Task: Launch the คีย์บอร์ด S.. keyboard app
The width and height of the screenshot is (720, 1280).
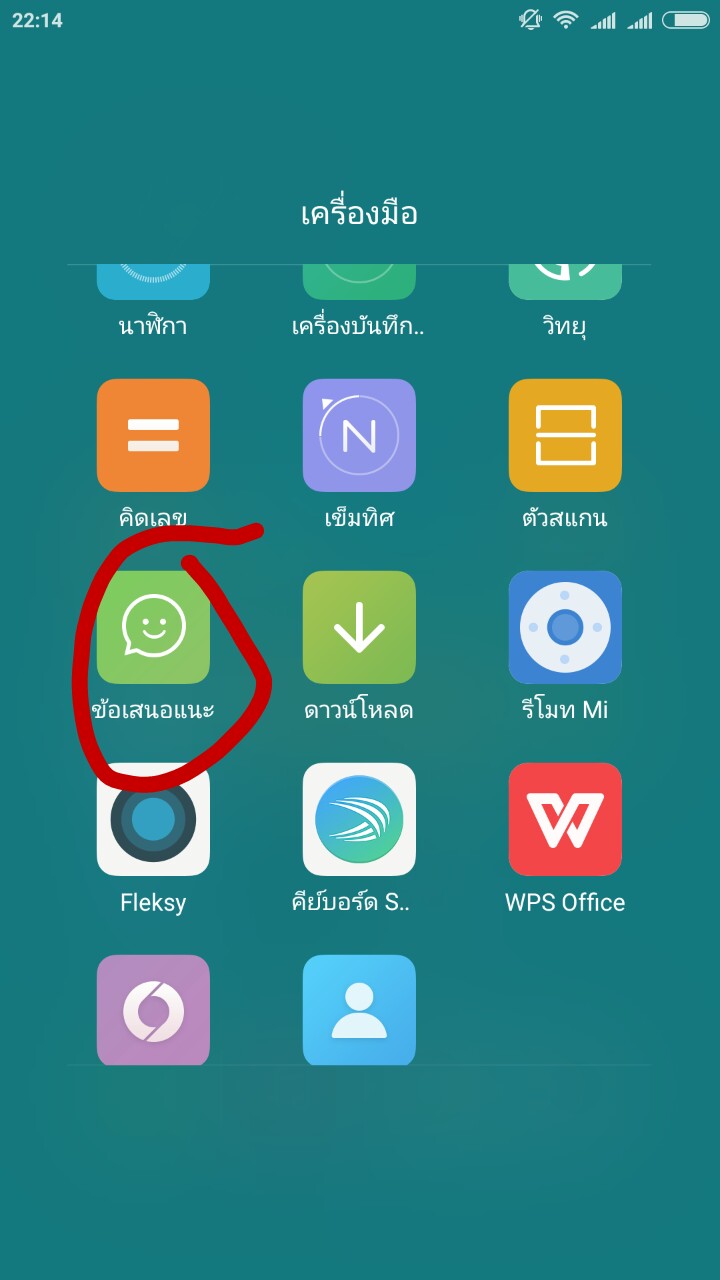Action: point(359,820)
